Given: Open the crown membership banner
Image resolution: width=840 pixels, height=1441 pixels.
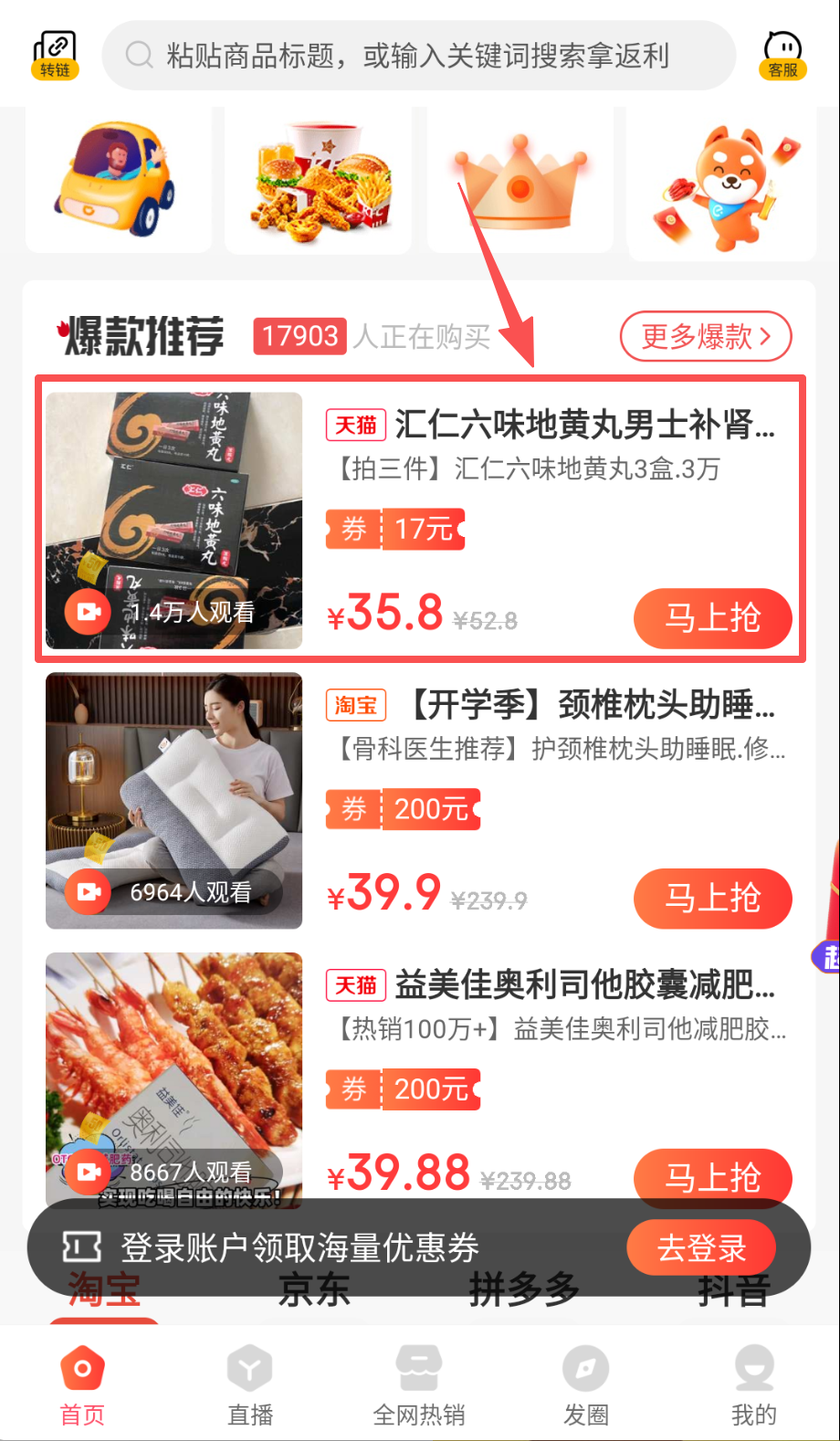Looking at the screenshot, I should 519,179.
